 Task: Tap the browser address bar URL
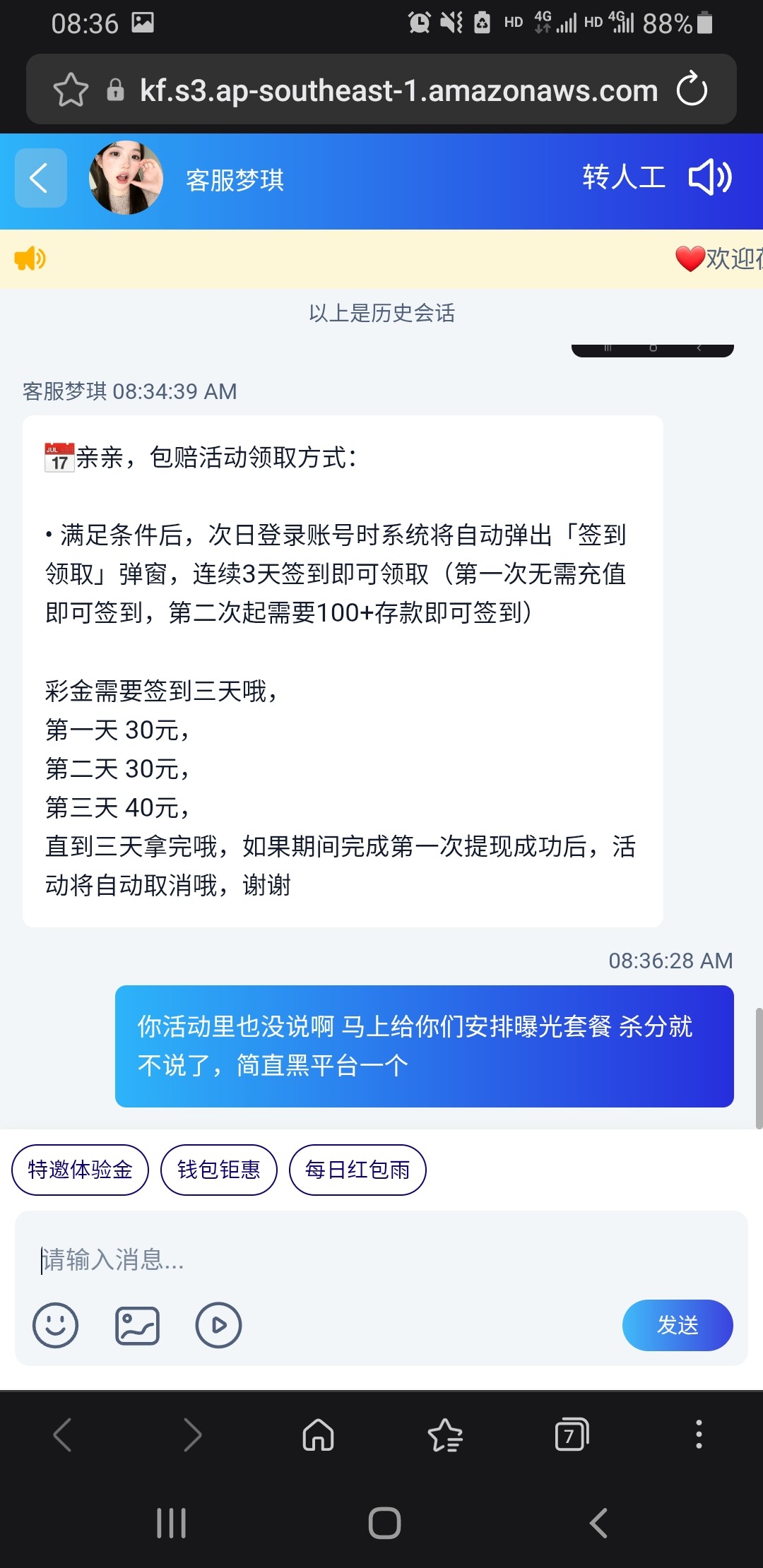coord(398,90)
